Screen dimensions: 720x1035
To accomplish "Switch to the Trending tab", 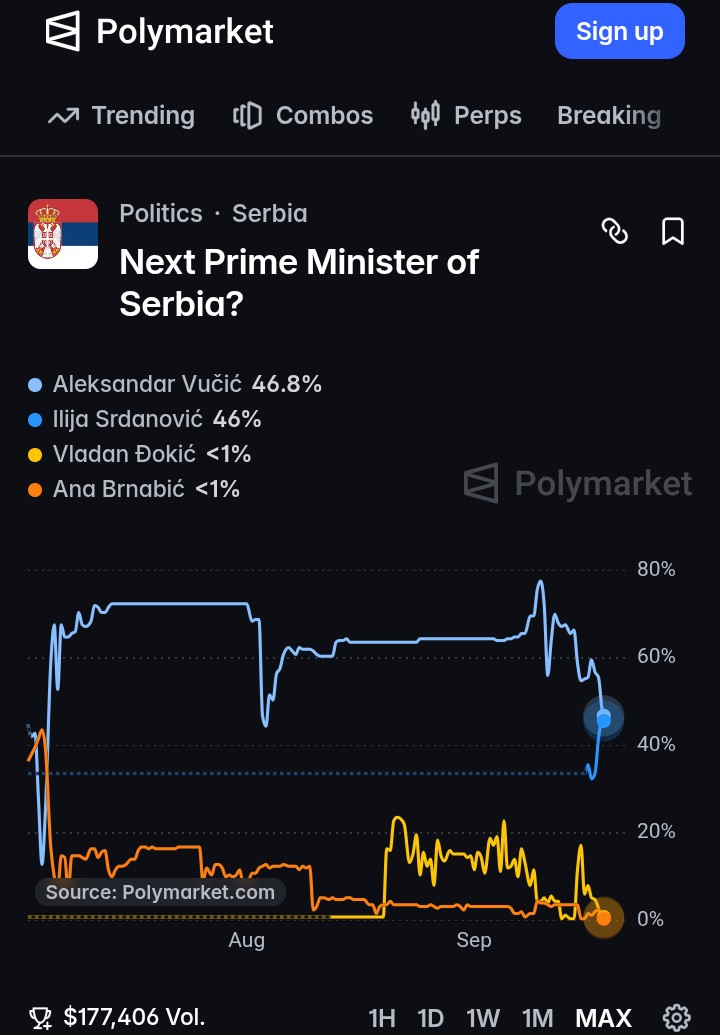I will [x=121, y=116].
